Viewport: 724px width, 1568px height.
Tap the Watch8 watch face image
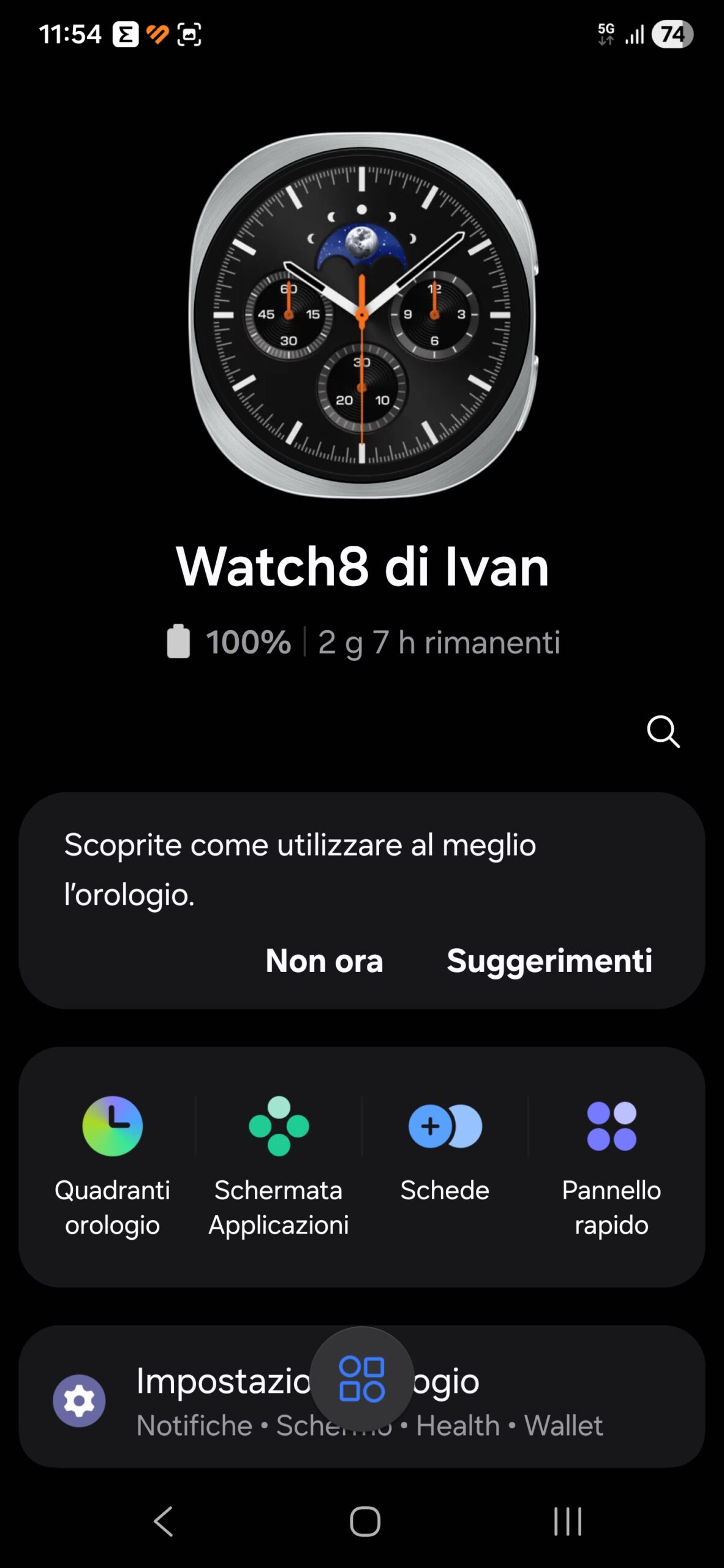click(x=362, y=315)
